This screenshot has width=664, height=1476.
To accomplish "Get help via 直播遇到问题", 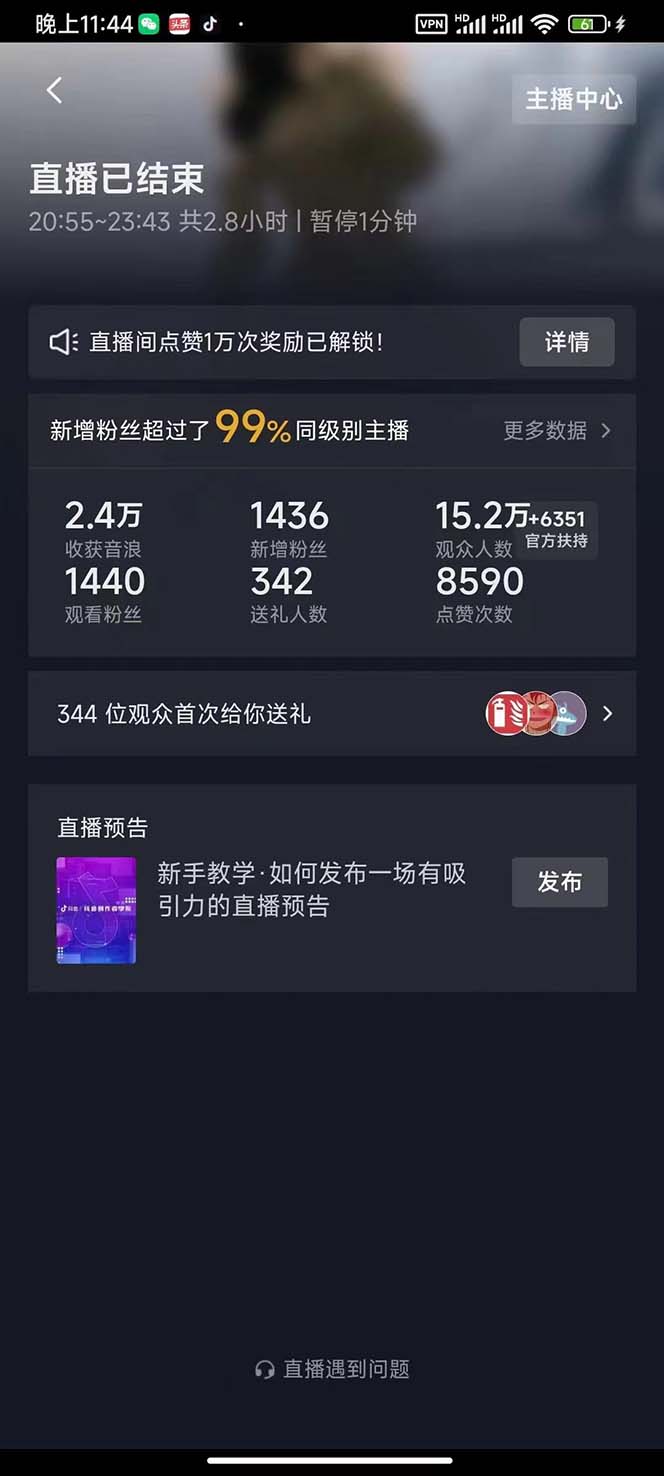I will coord(333,1369).
